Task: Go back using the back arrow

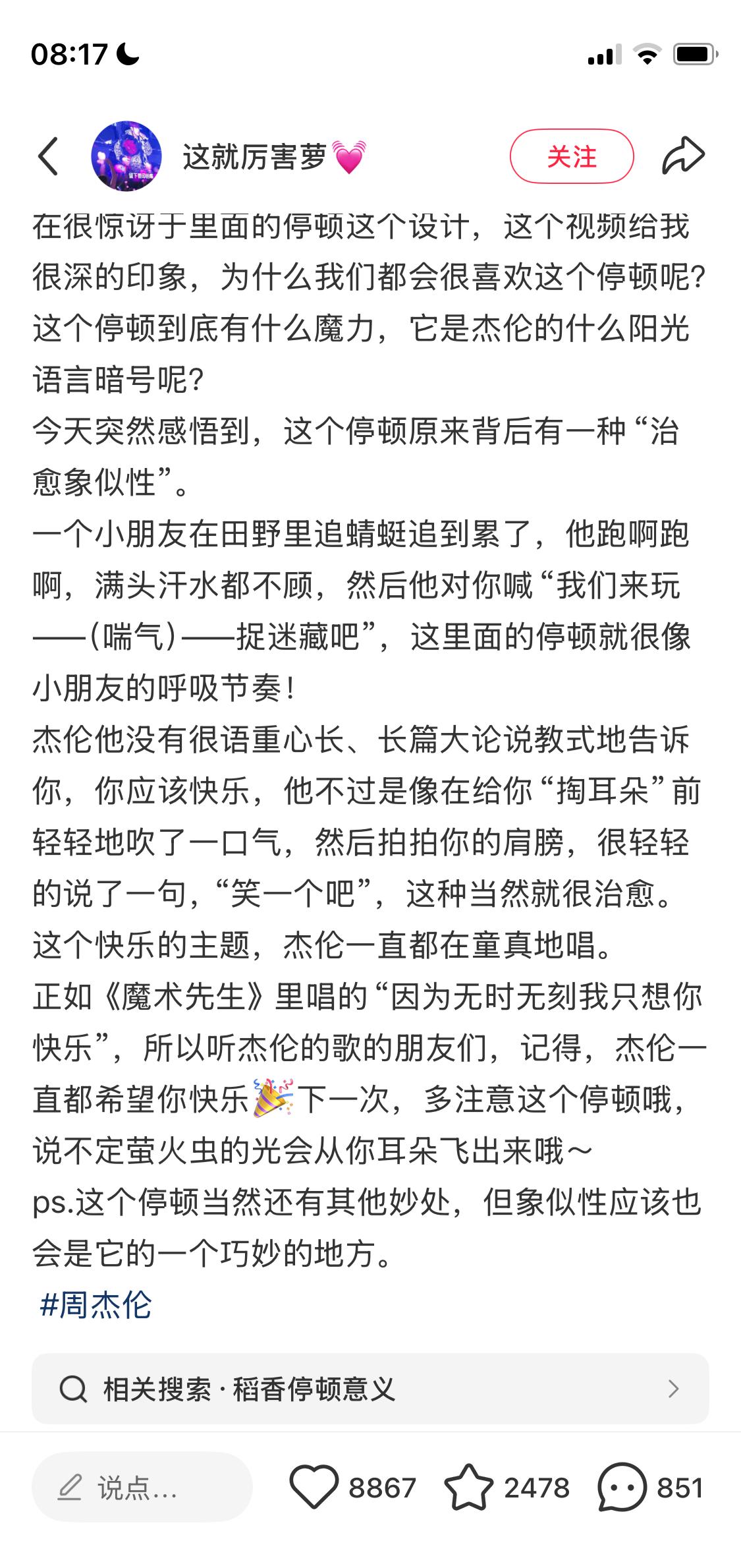Action: (x=48, y=157)
